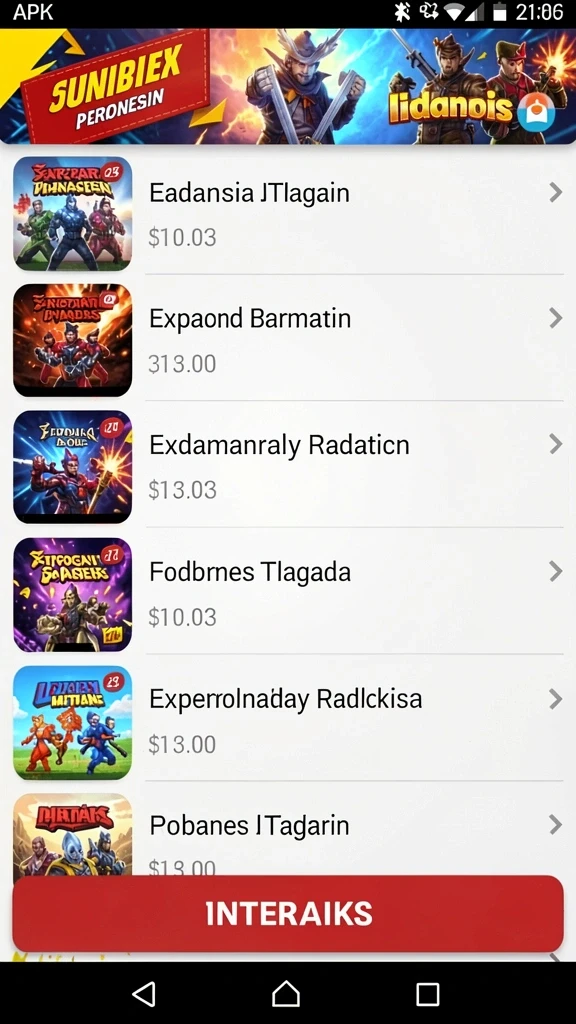Open the Sunibiex Peronesin banner
This screenshot has height=1024, width=576.
pyautogui.click(x=288, y=86)
